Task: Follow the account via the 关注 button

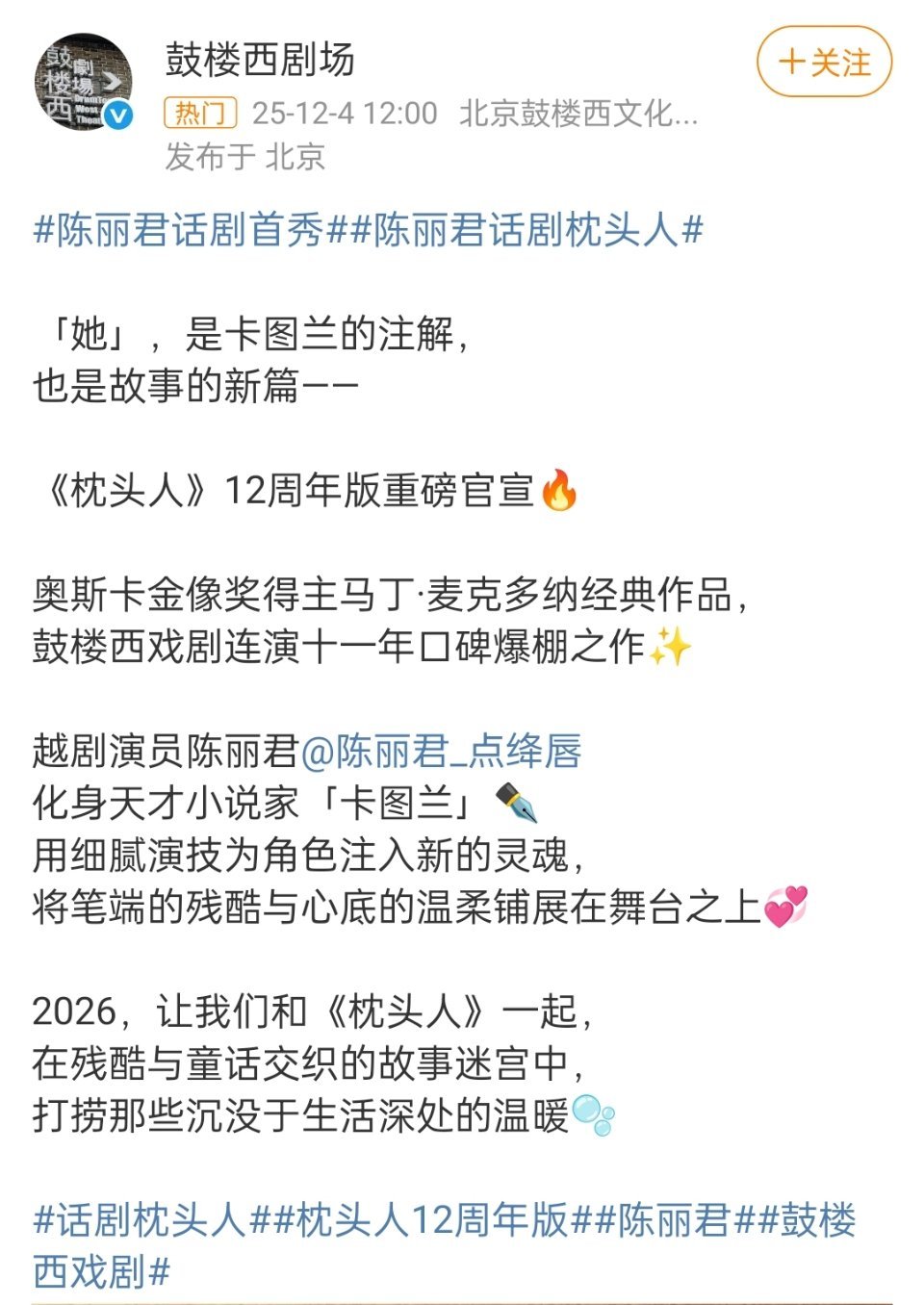Action: (x=824, y=62)
